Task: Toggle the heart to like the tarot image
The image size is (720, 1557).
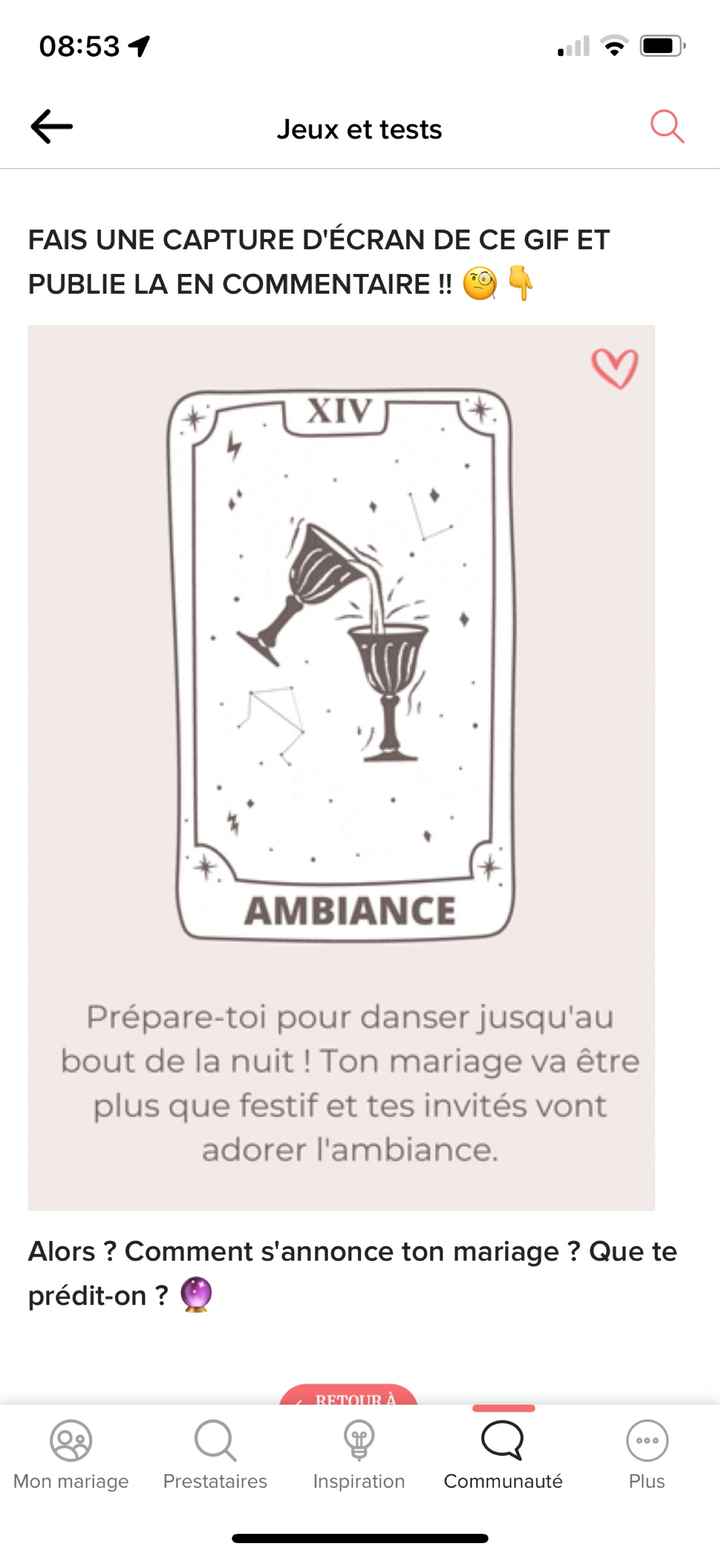Action: [x=616, y=368]
